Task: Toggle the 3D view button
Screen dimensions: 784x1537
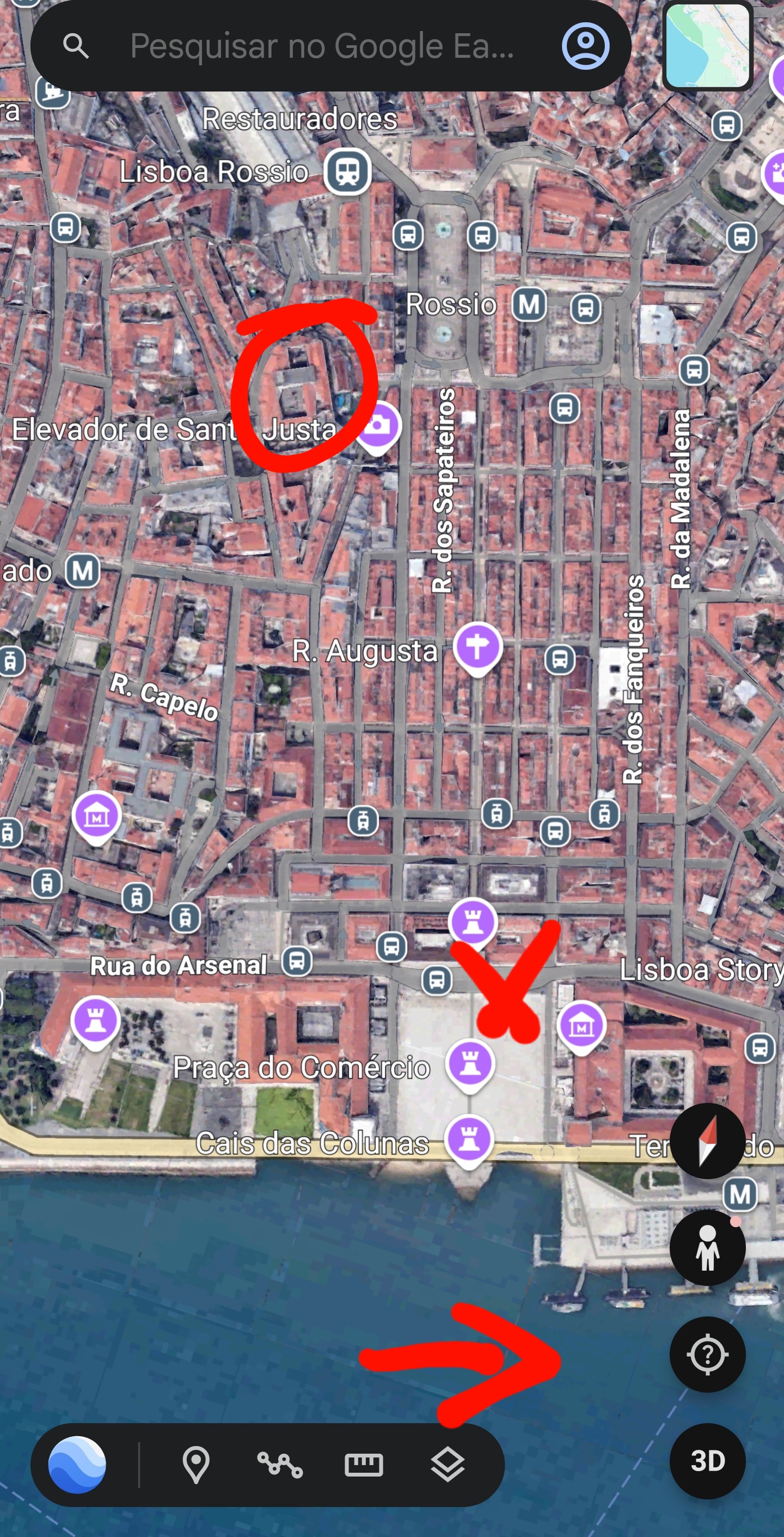Action: pyautogui.click(x=707, y=1461)
